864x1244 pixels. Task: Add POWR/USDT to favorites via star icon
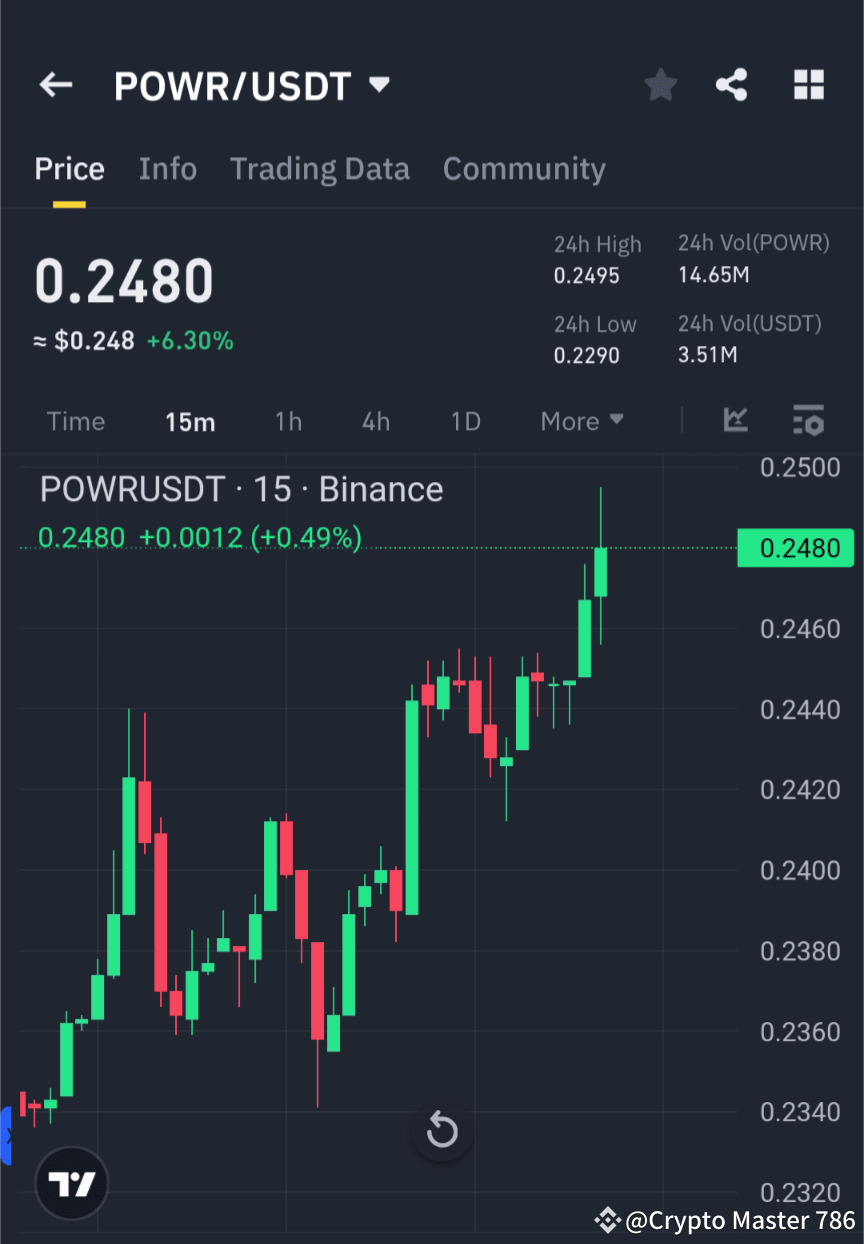pos(660,85)
